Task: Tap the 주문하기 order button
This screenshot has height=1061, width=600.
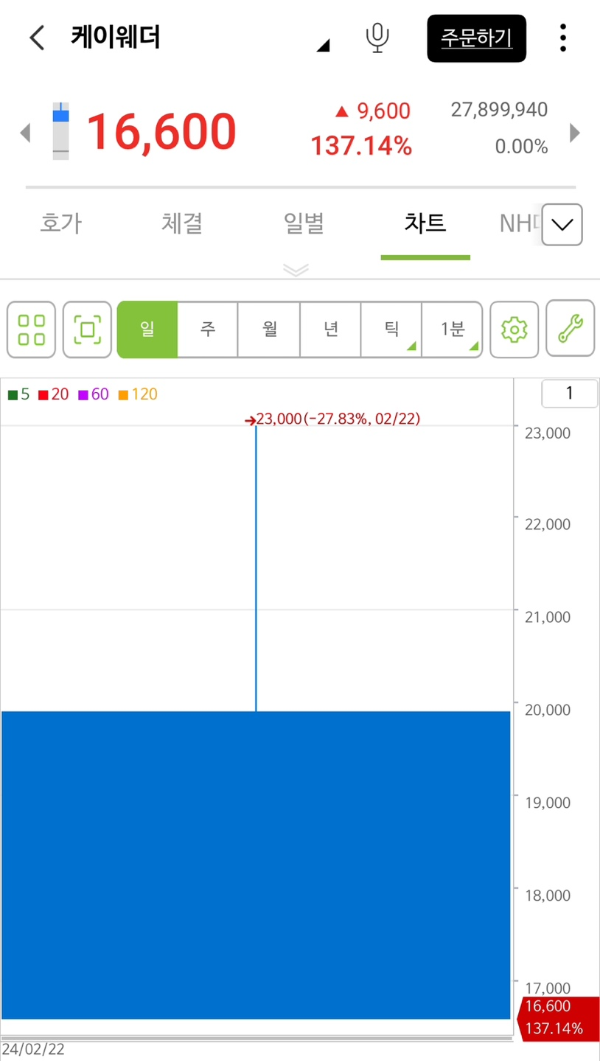Action: (476, 38)
